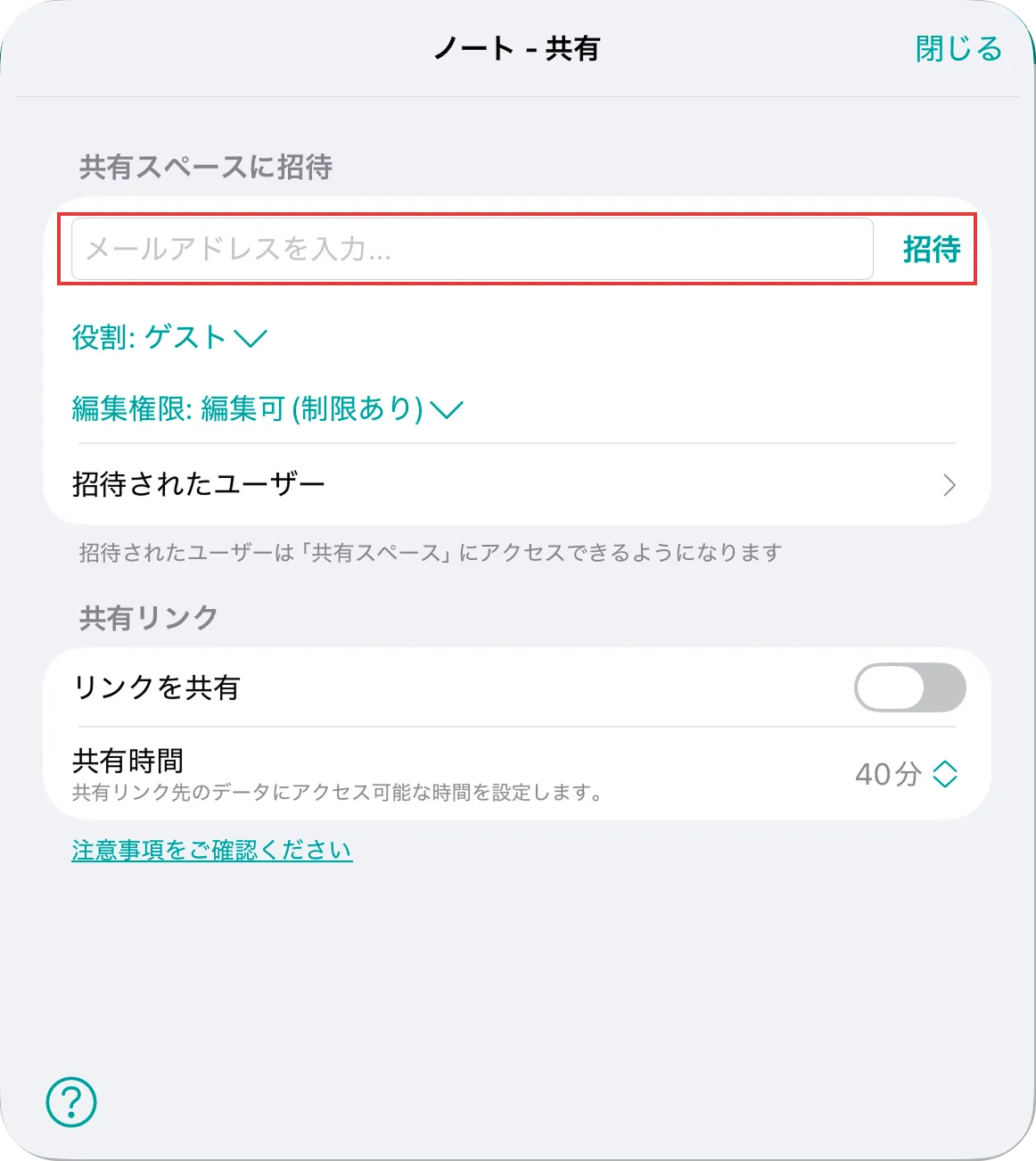Open the 注意事項をご確認ください link
The height and width of the screenshot is (1161, 1036).
211,851
